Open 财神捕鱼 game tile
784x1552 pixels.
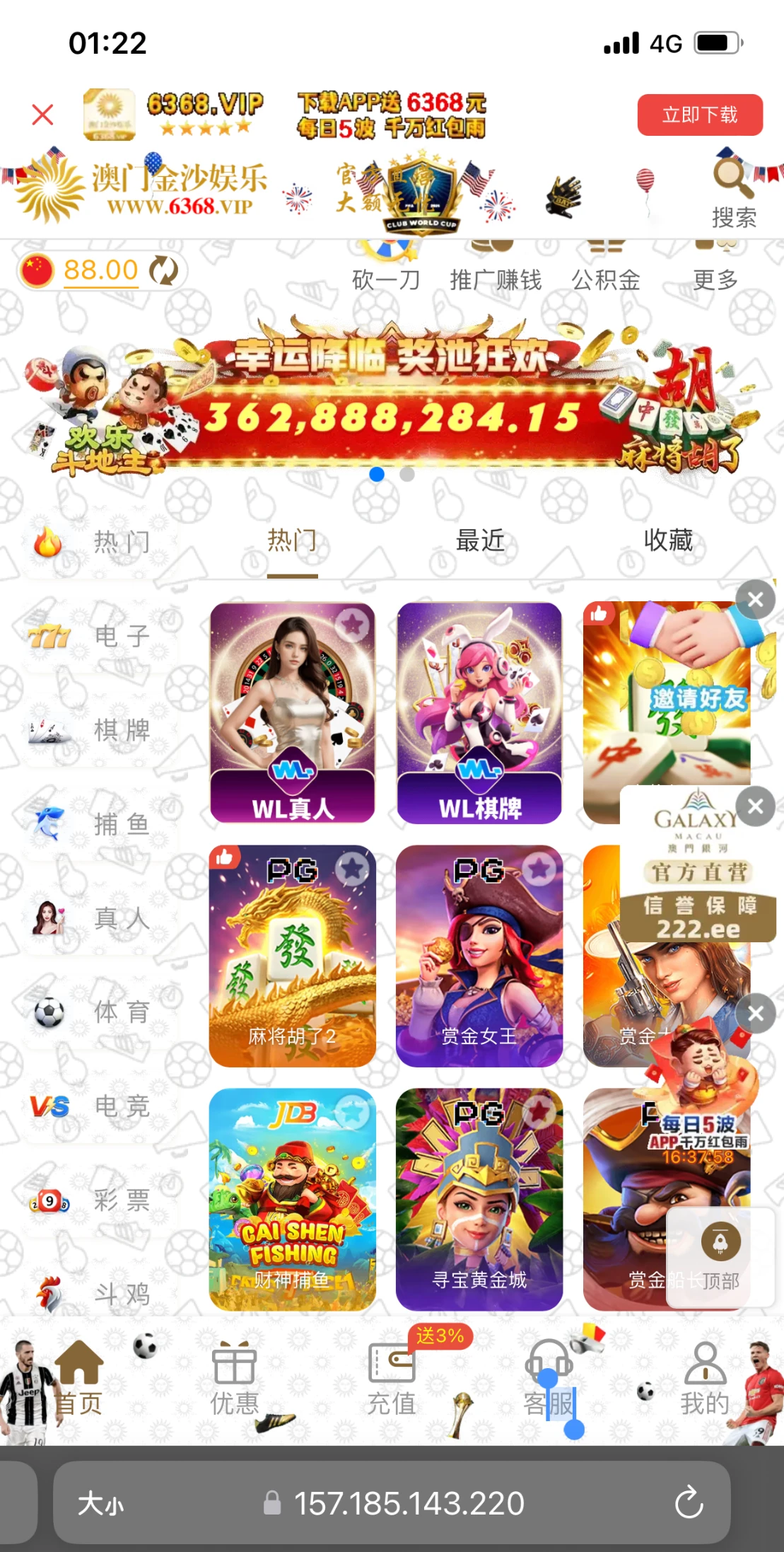click(x=292, y=1199)
